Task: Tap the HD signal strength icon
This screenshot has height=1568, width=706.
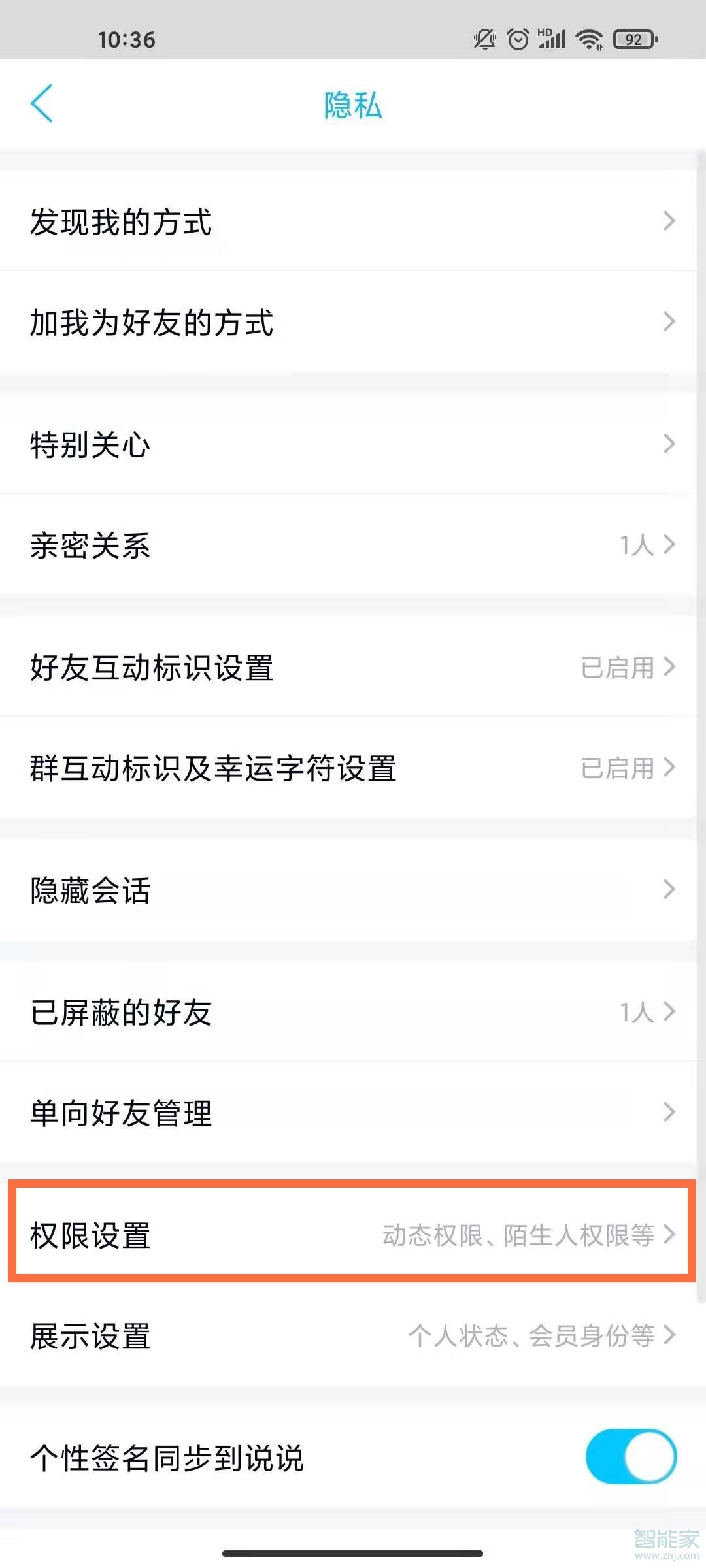Action: coord(552,39)
